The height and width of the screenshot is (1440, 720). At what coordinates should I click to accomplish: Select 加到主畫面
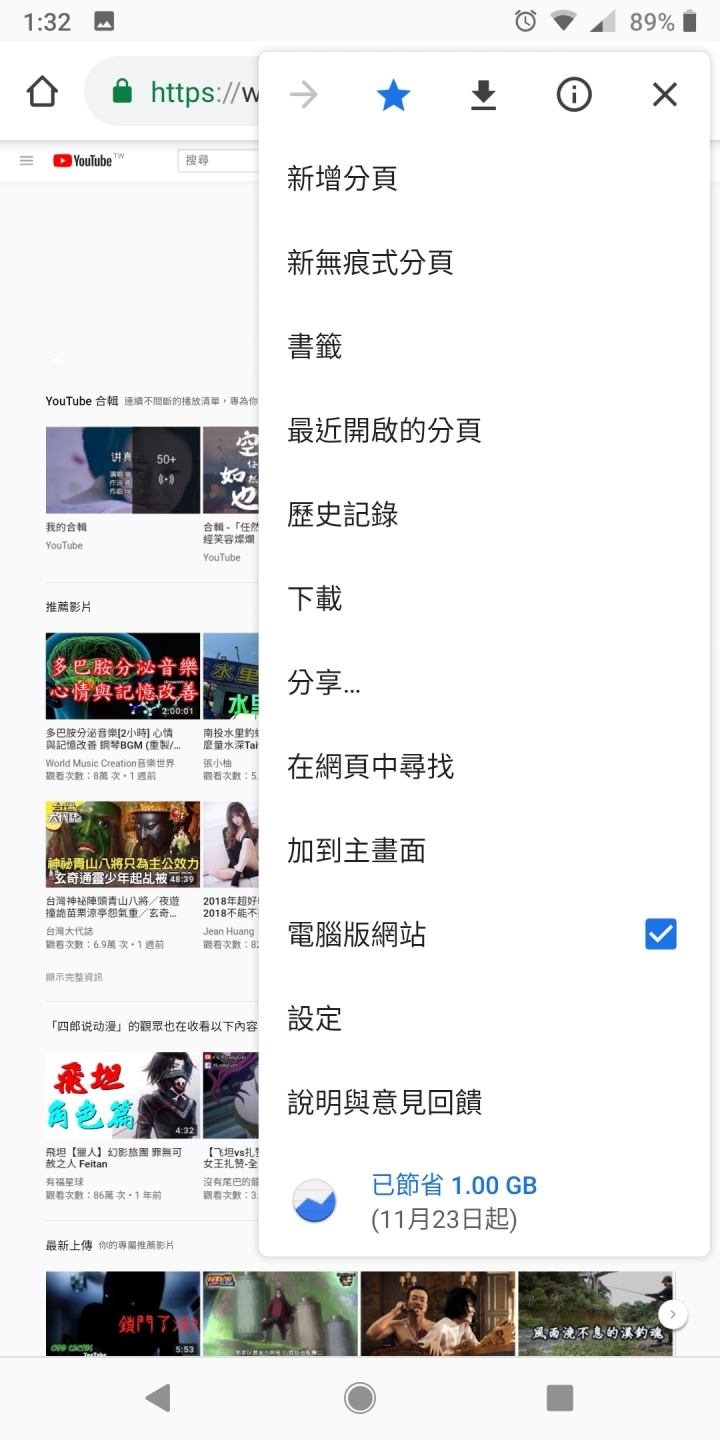pos(356,851)
